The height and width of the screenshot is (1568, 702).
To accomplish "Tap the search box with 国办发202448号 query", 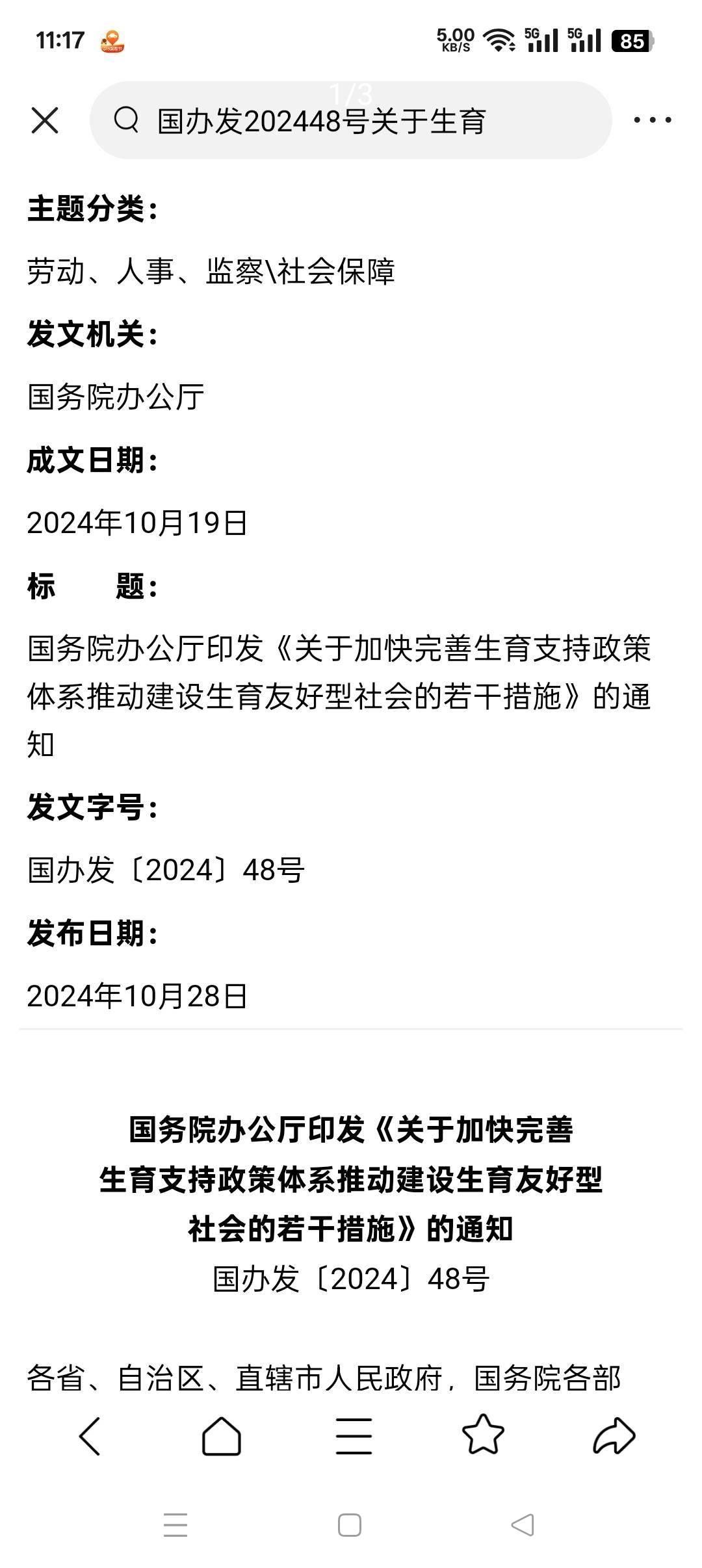I will pyautogui.click(x=351, y=121).
